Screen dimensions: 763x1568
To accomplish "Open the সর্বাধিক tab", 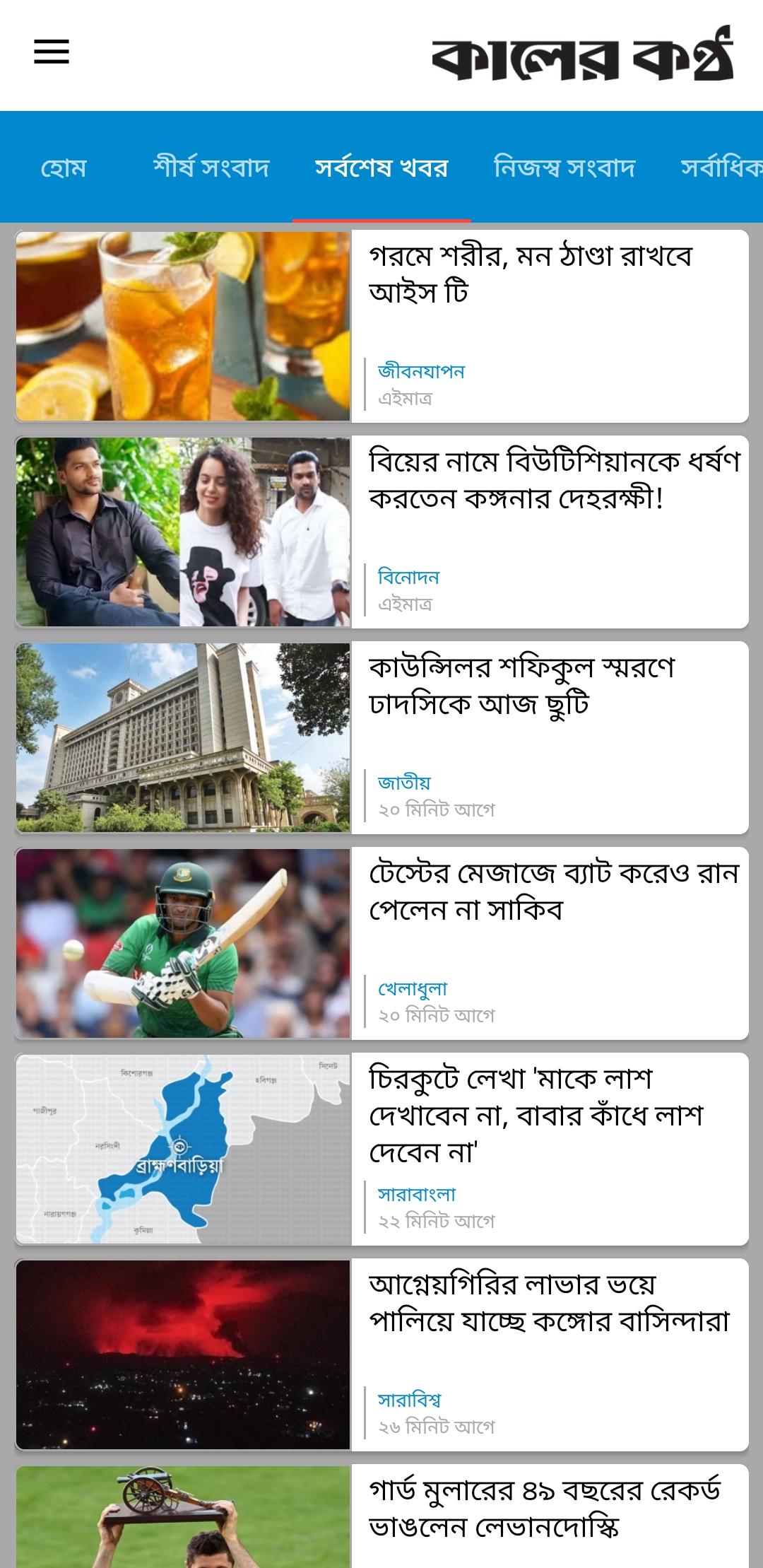I will tap(721, 168).
